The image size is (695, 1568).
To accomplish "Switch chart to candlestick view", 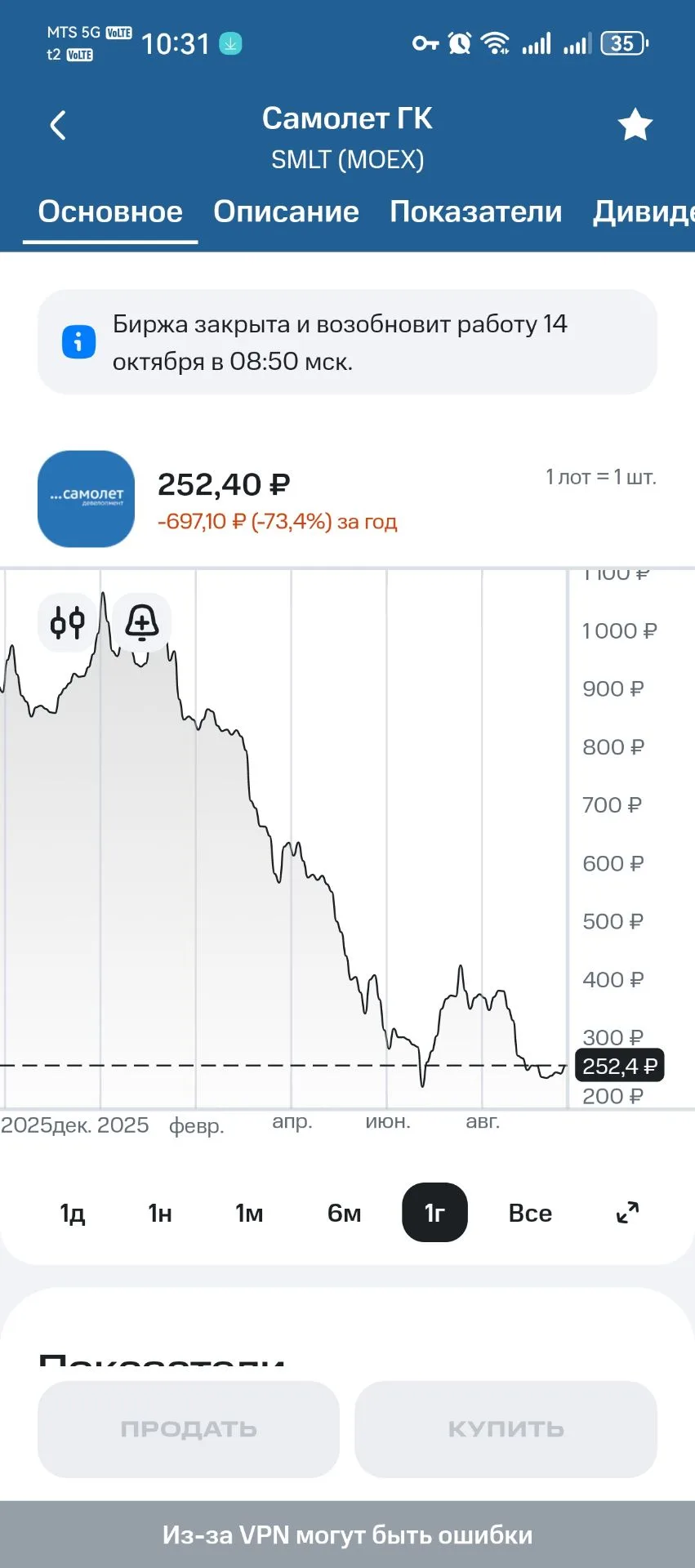I will coord(68,622).
